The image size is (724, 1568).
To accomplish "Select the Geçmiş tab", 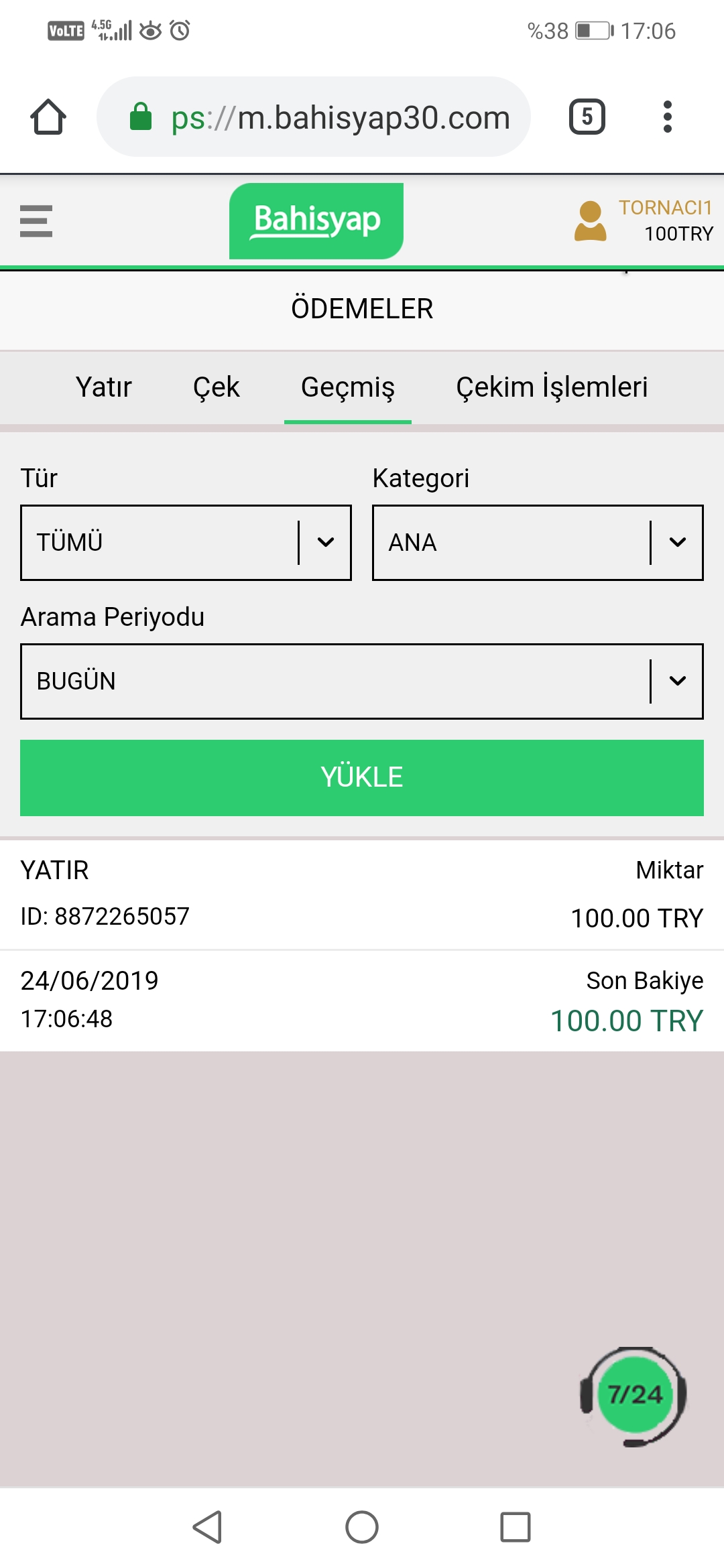I will pyautogui.click(x=348, y=387).
